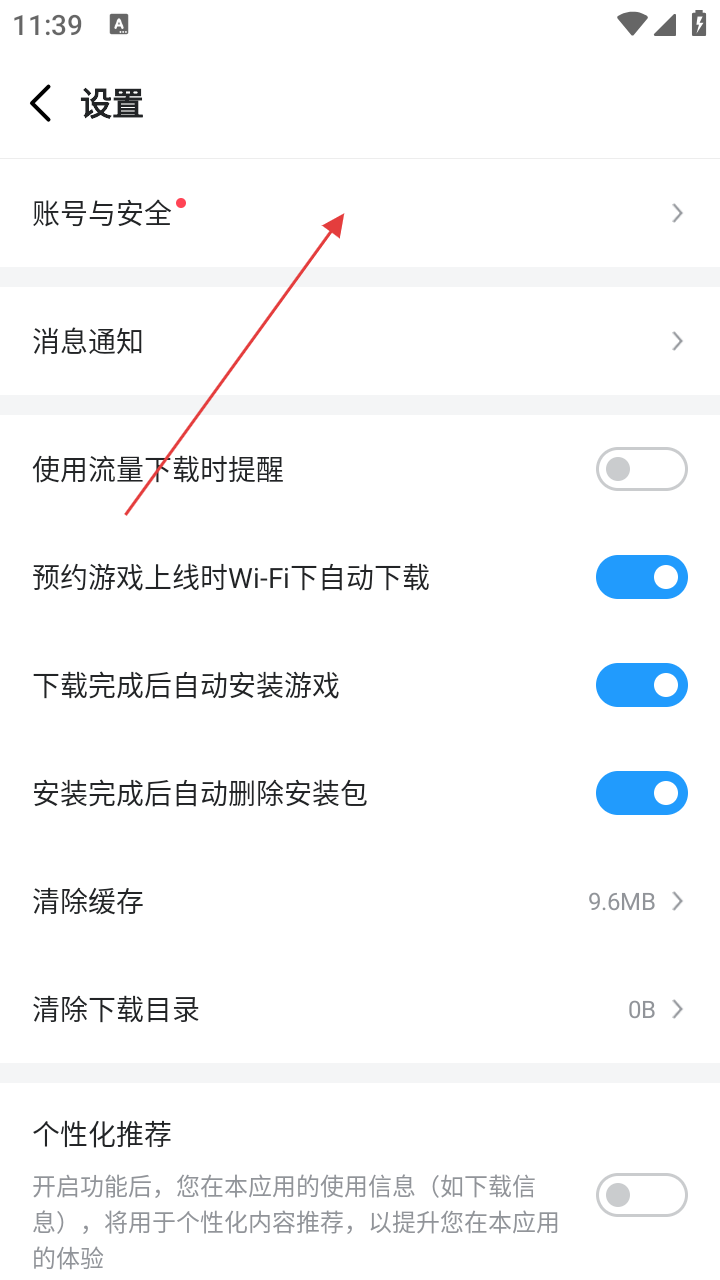Viewport: 720px width, 1280px height.
Task: Disable 下载完成后自动安装游戏
Action: pyautogui.click(x=641, y=685)
